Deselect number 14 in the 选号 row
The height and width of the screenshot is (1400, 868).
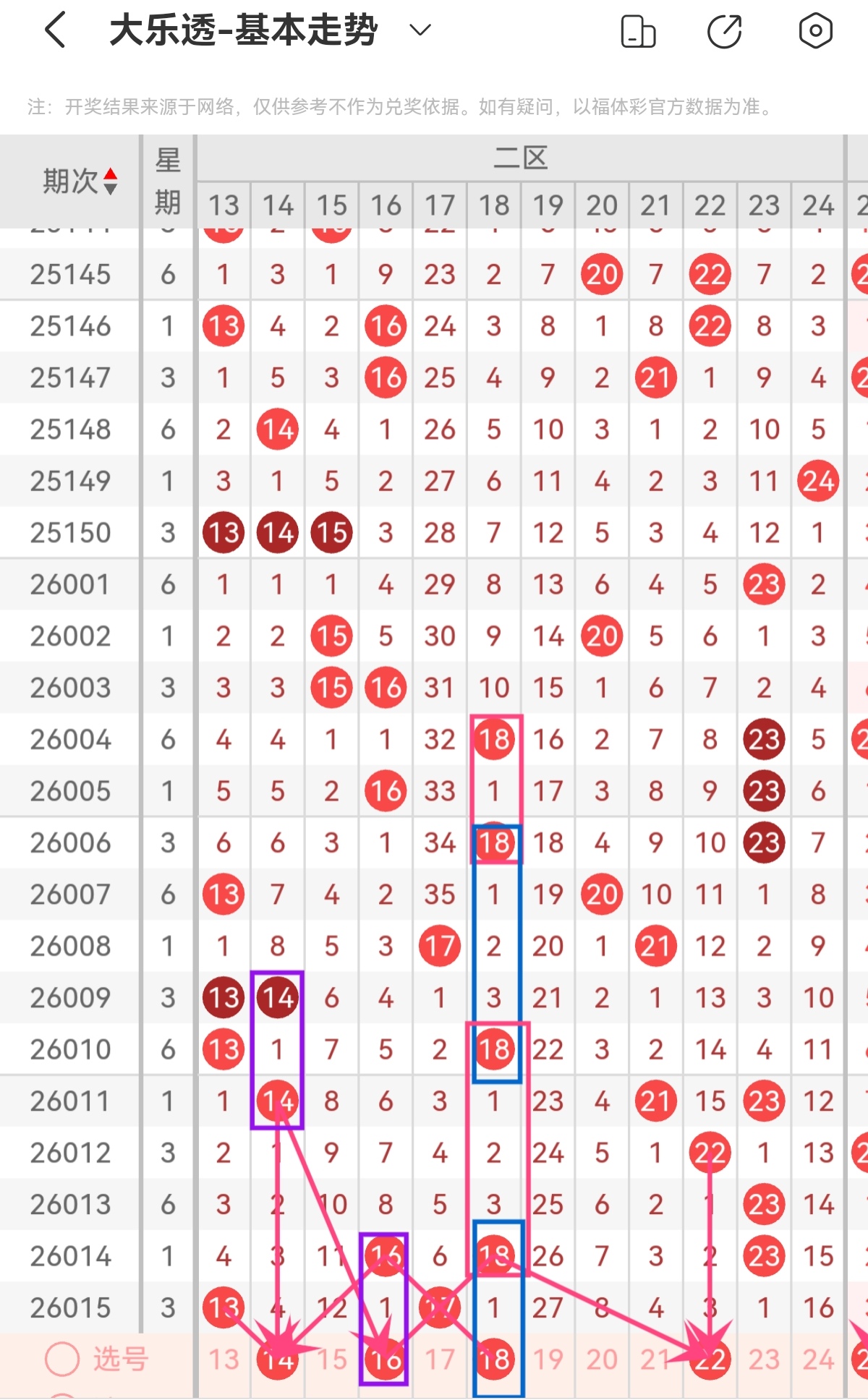click(278, 1360)
